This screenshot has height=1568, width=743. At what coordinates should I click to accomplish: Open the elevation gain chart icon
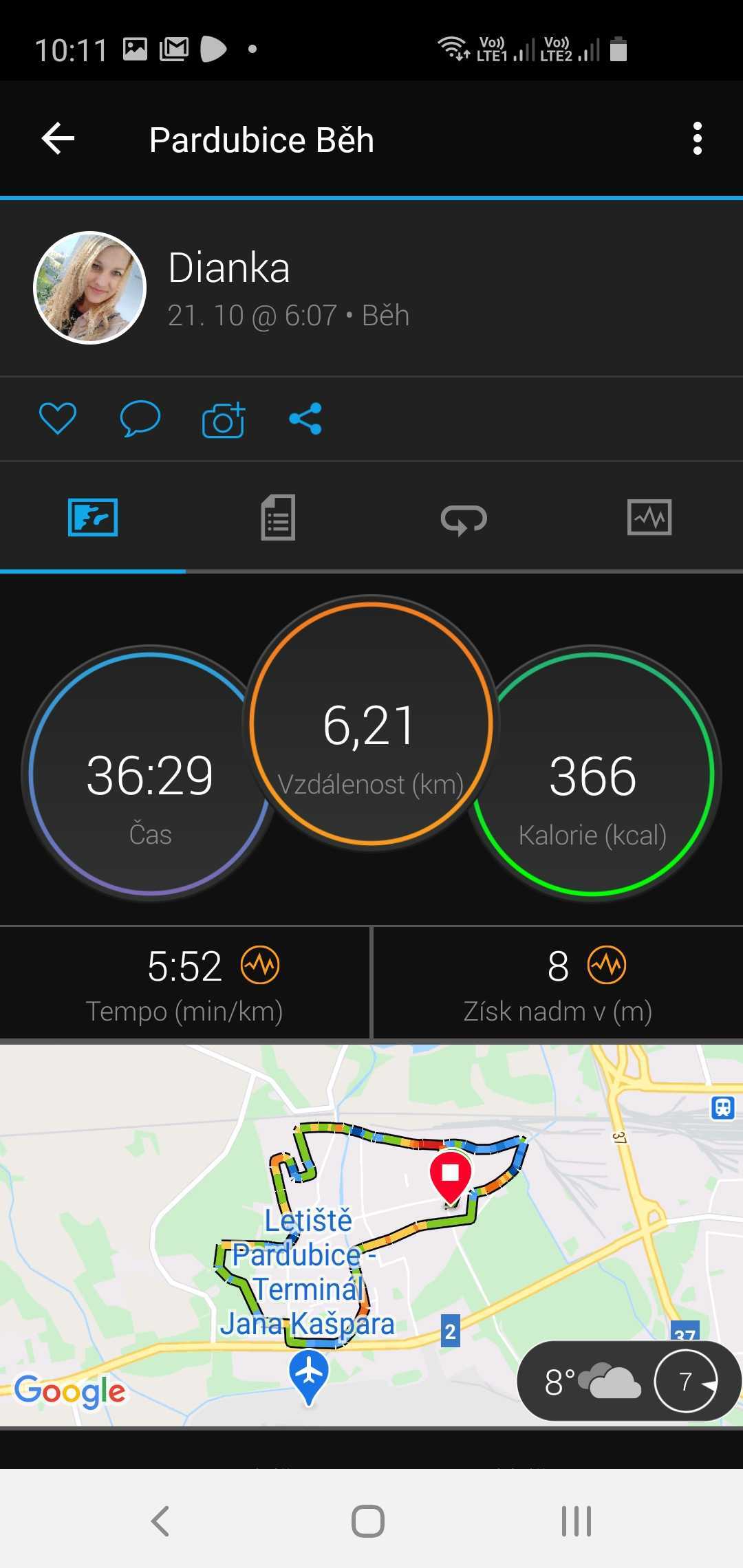click(x=607, y=966)
